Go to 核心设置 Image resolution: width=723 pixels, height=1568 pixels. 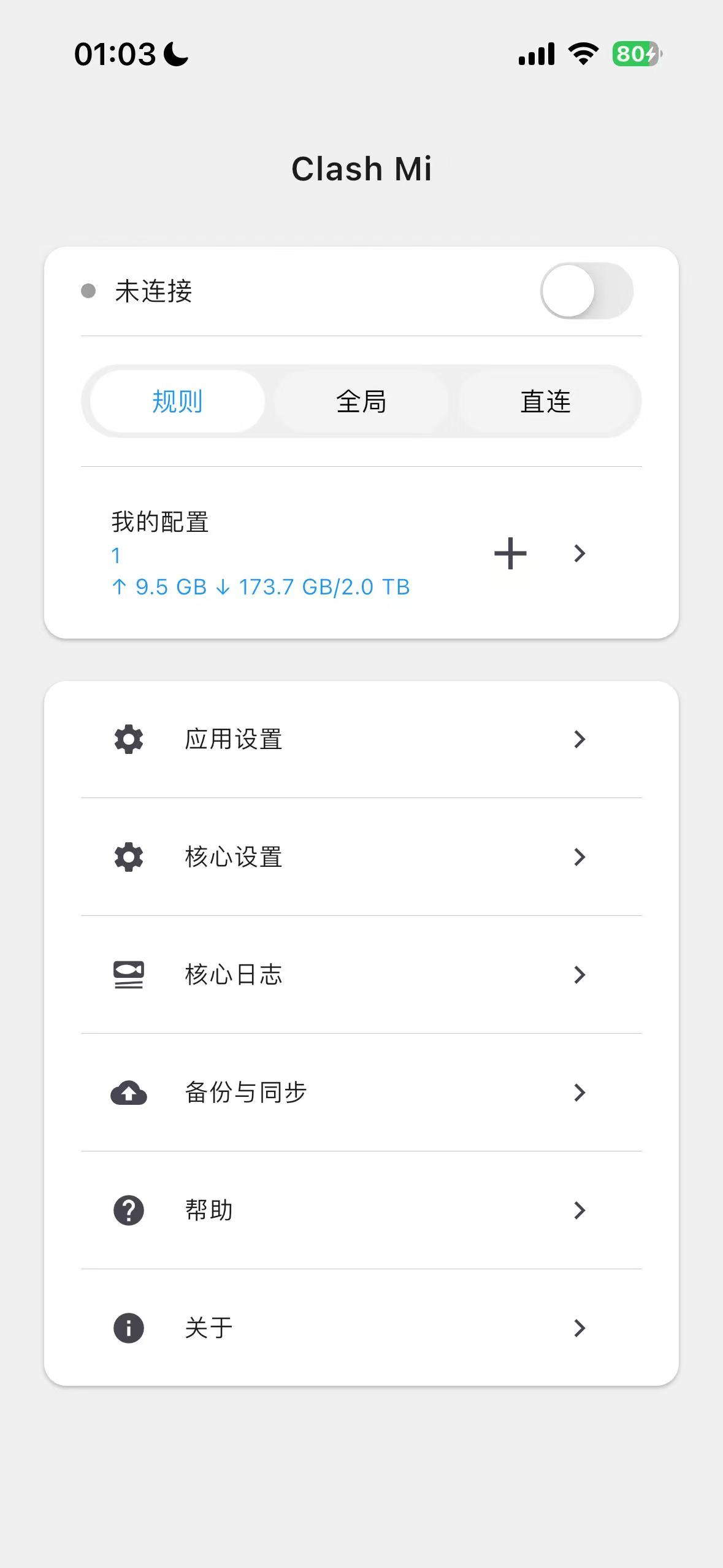tap(361, 857)
